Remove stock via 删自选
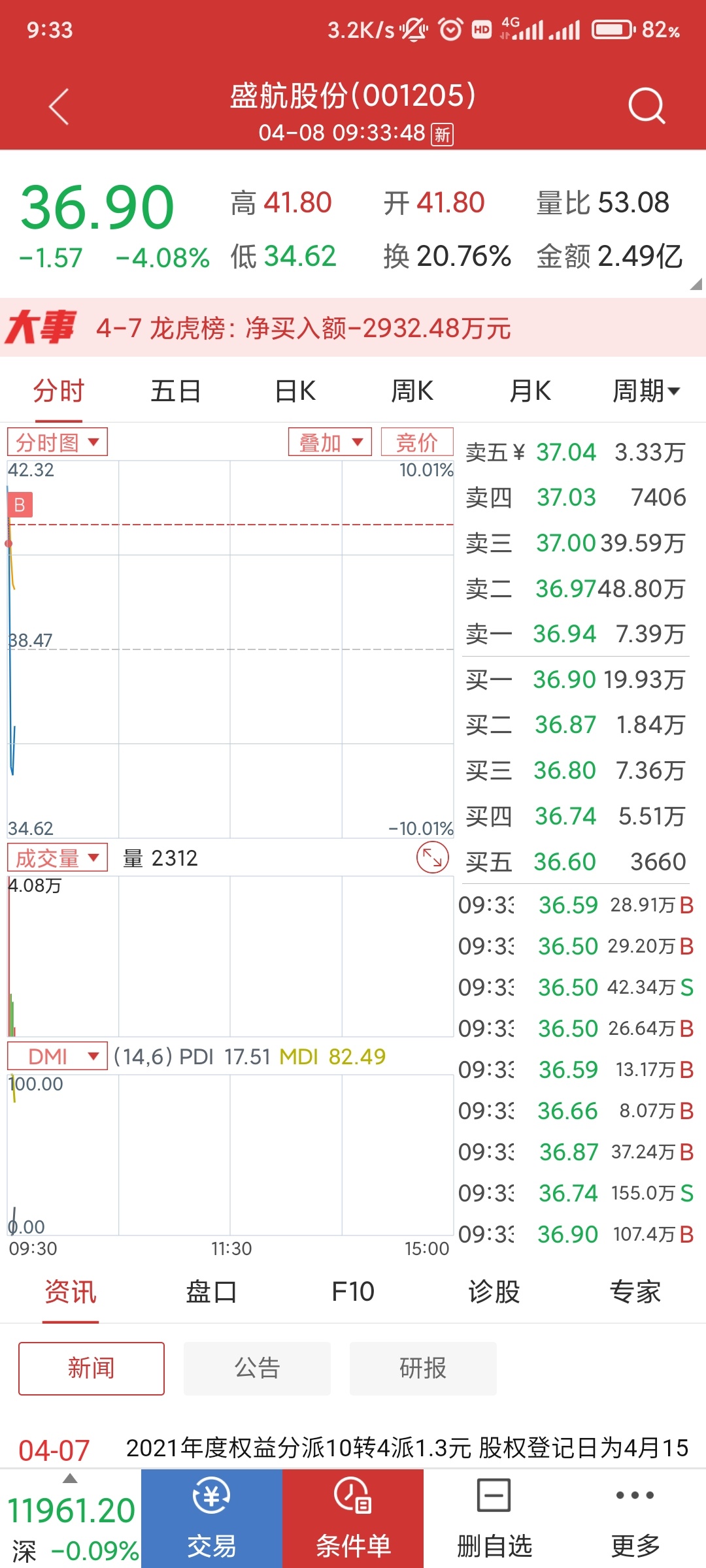 point(494,1518)
